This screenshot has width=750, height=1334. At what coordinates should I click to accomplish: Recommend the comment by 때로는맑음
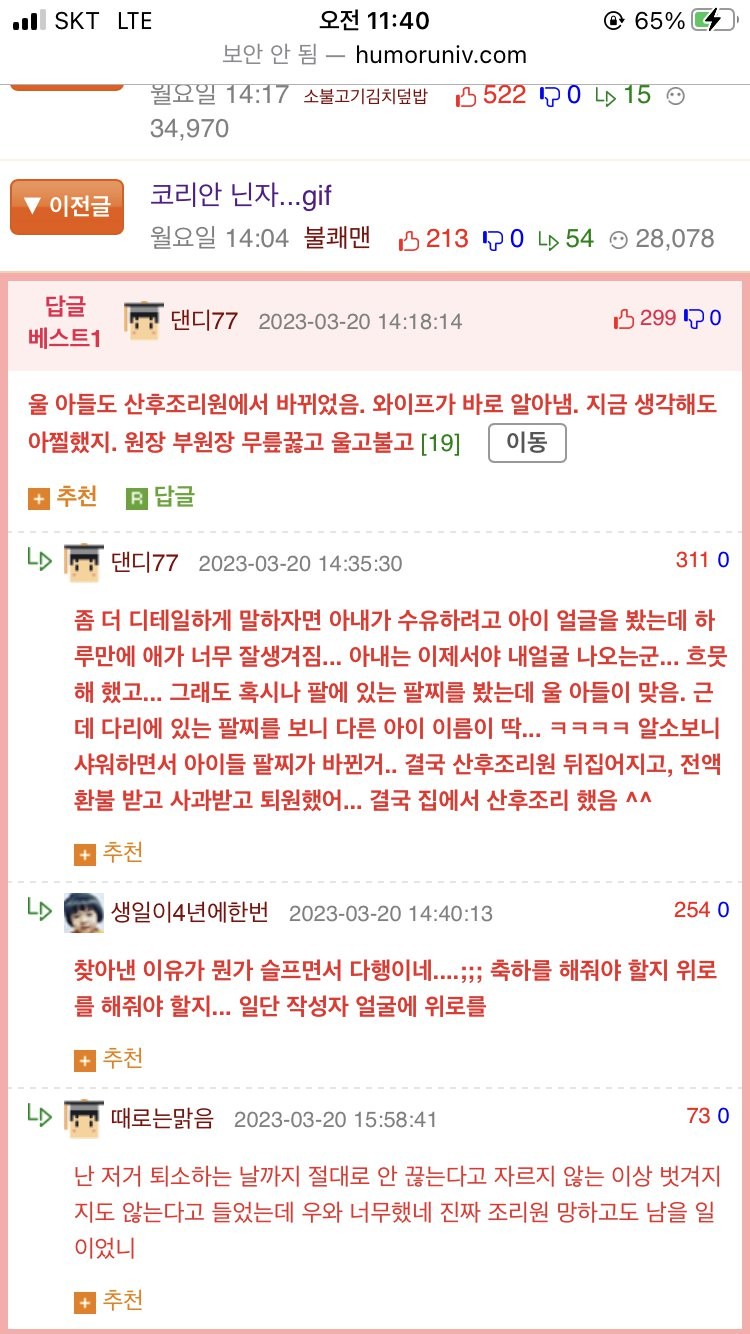coord(110,1300)
